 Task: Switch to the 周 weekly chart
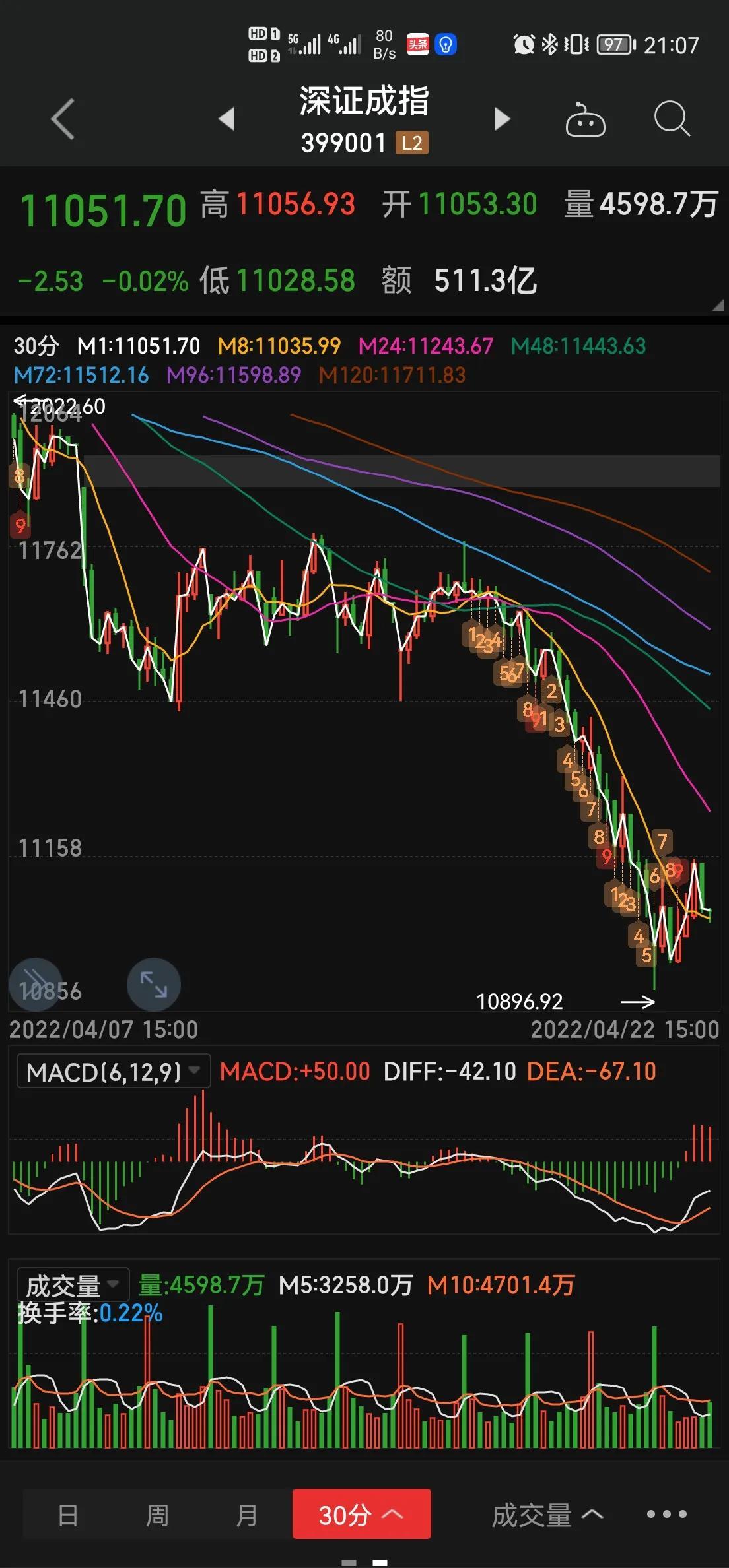(x=157, y=1515)
